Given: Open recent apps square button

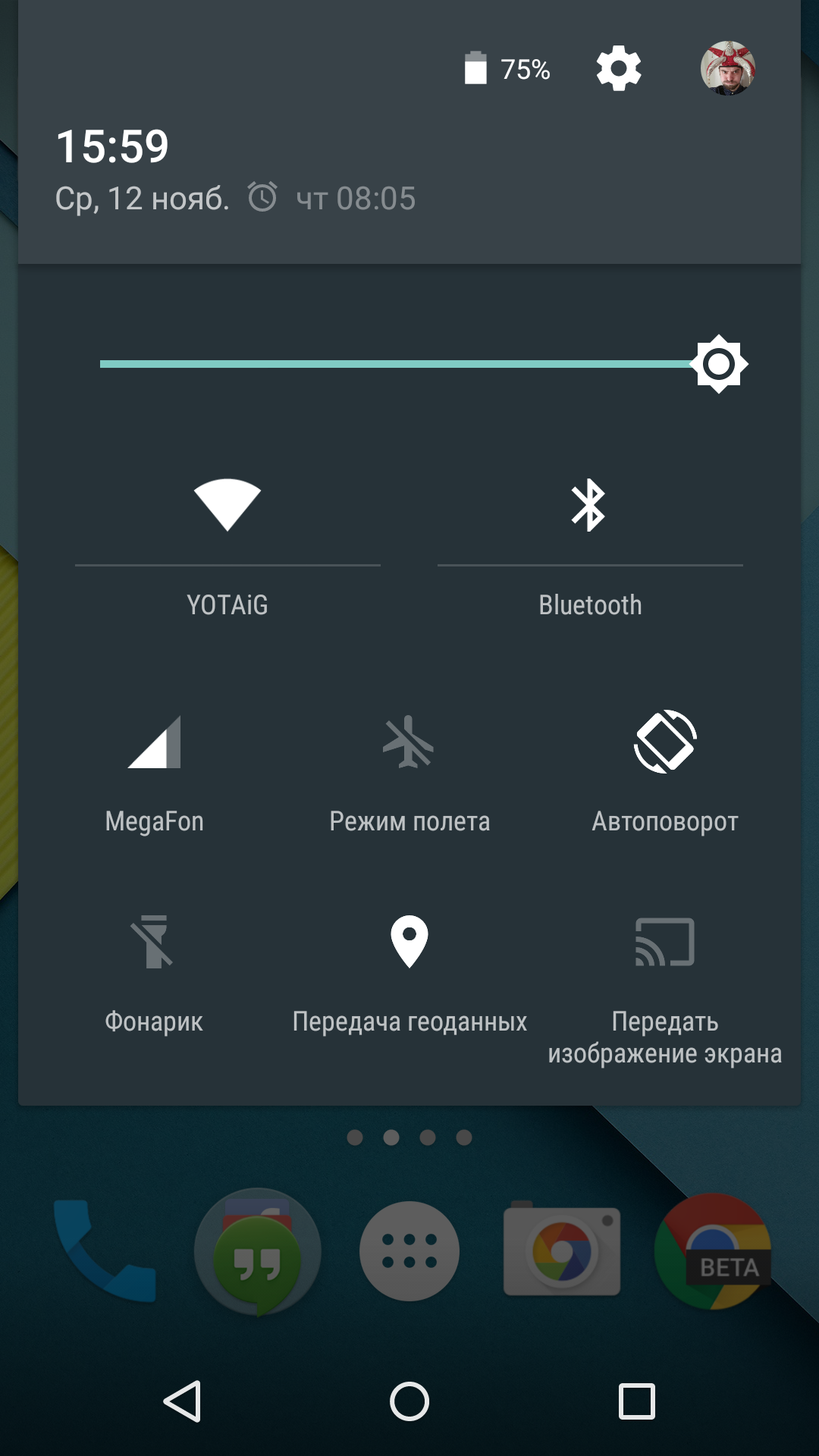Looking at the screenshot, I should [x=637, y=1401].
